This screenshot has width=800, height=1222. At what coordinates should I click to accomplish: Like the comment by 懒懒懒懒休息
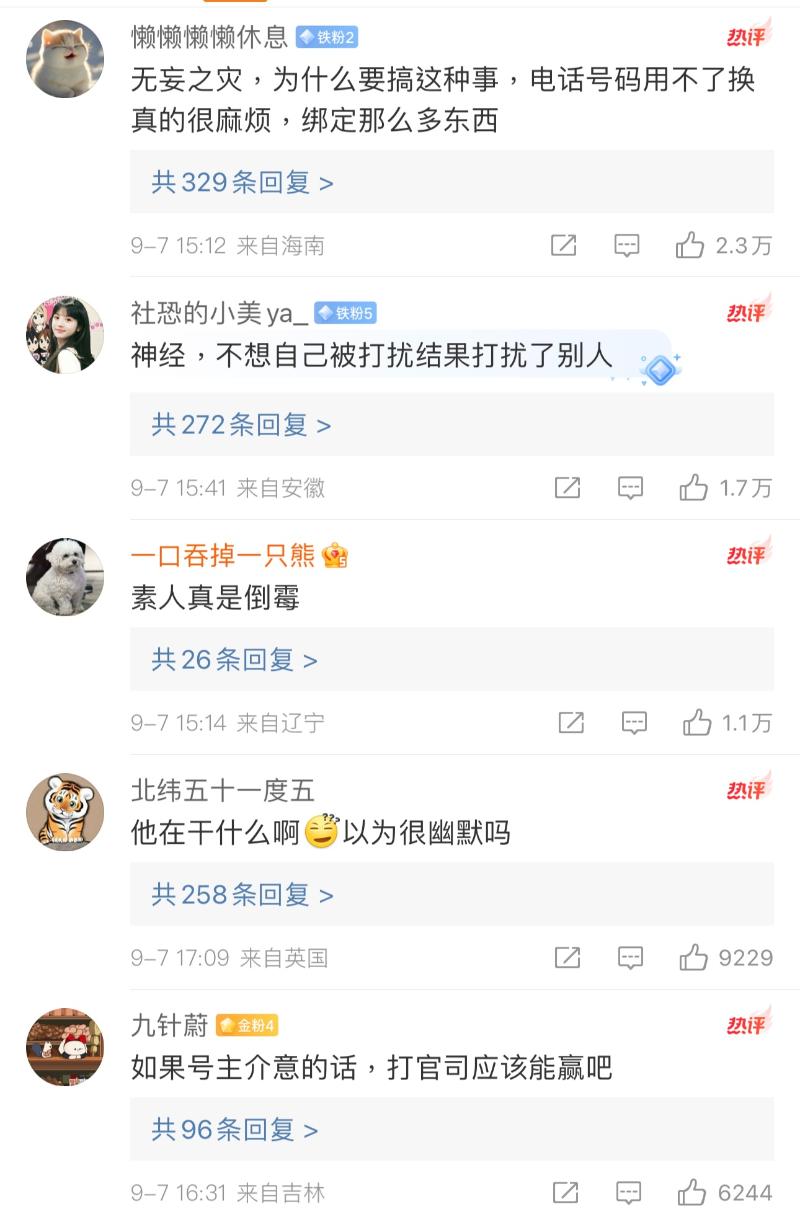691,245
